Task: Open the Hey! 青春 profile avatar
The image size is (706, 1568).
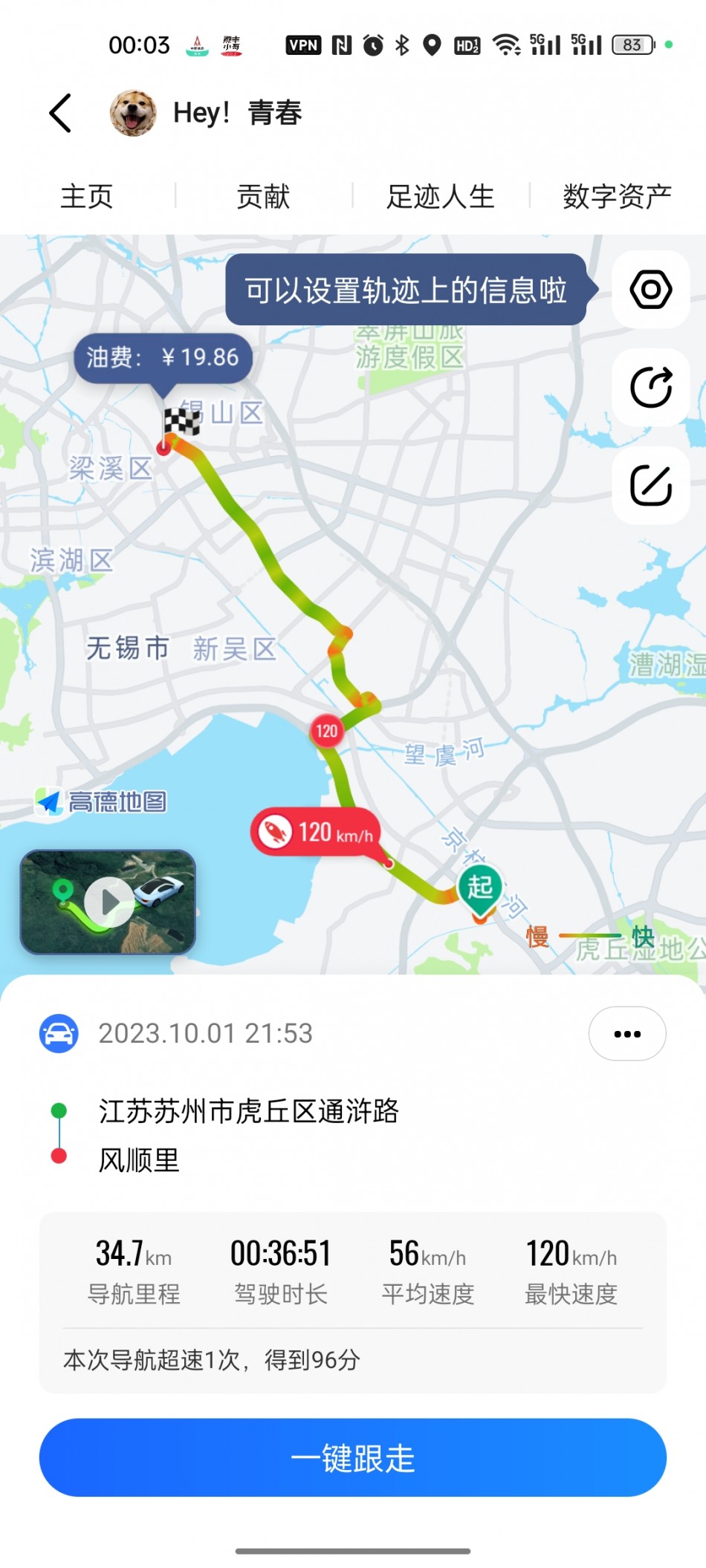Action: pos(133,113)
